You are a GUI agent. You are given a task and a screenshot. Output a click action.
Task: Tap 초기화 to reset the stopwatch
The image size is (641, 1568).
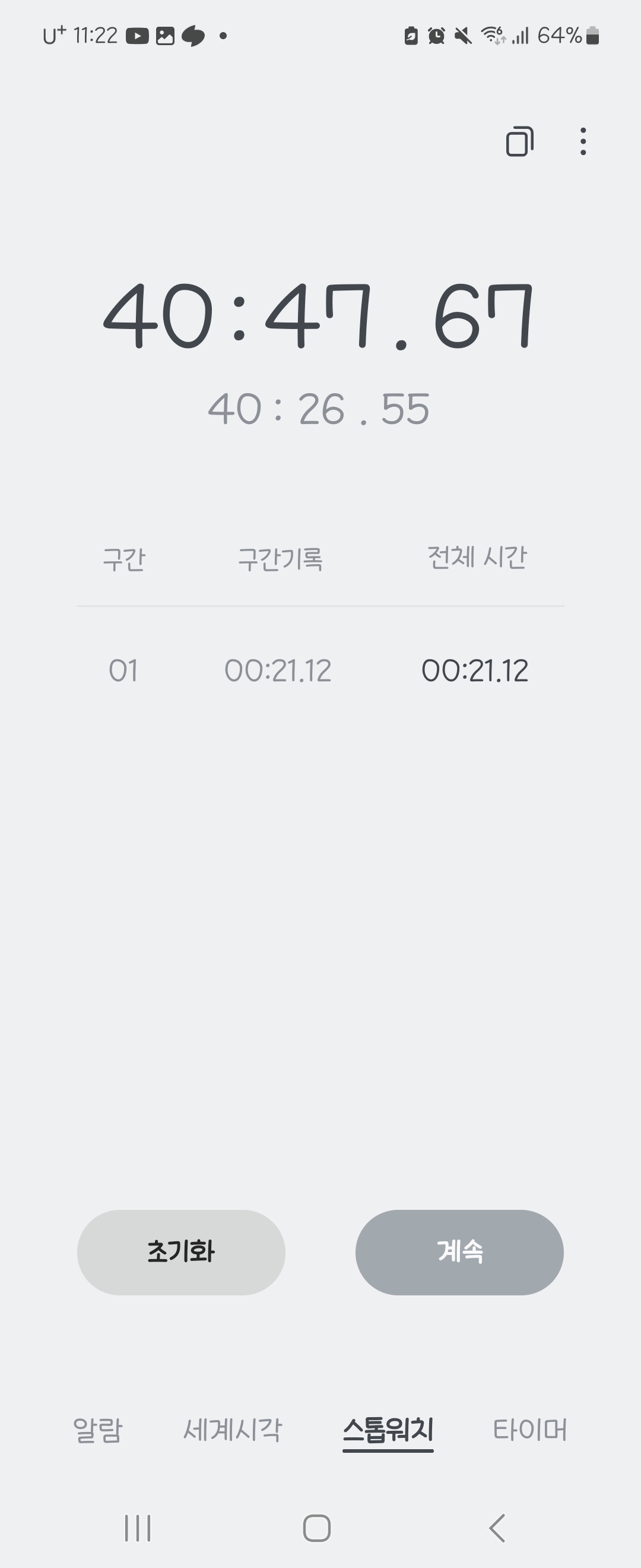(x=180, y=1252)
